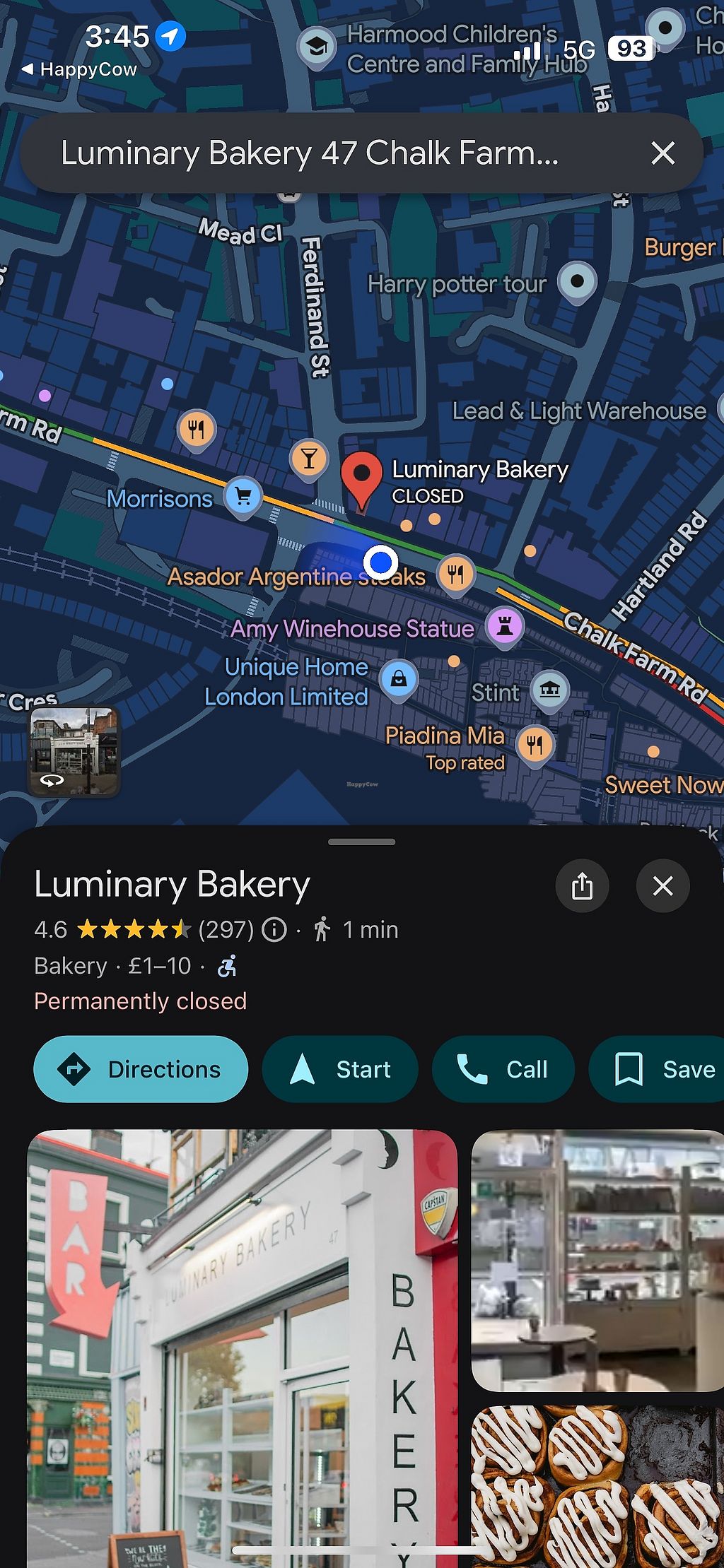Open the cinnamon buns photo
This screenshot has height=1568, width=724.
coord(597,1484)
